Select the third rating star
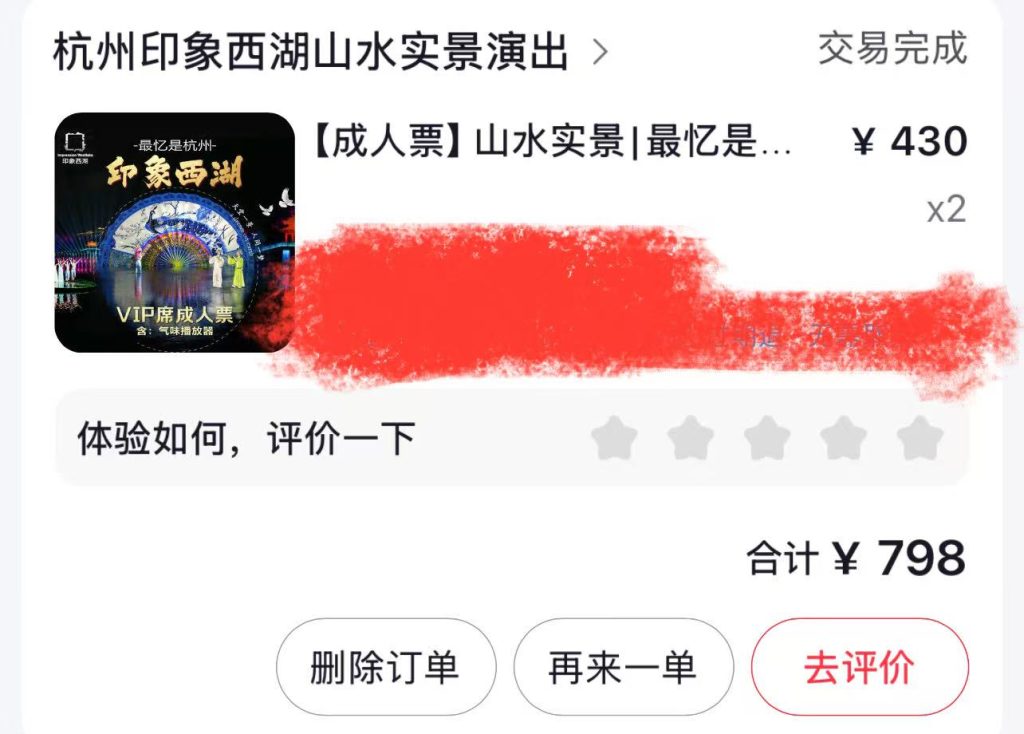This screenshot has width=1024, height=734. pos(767,438)
